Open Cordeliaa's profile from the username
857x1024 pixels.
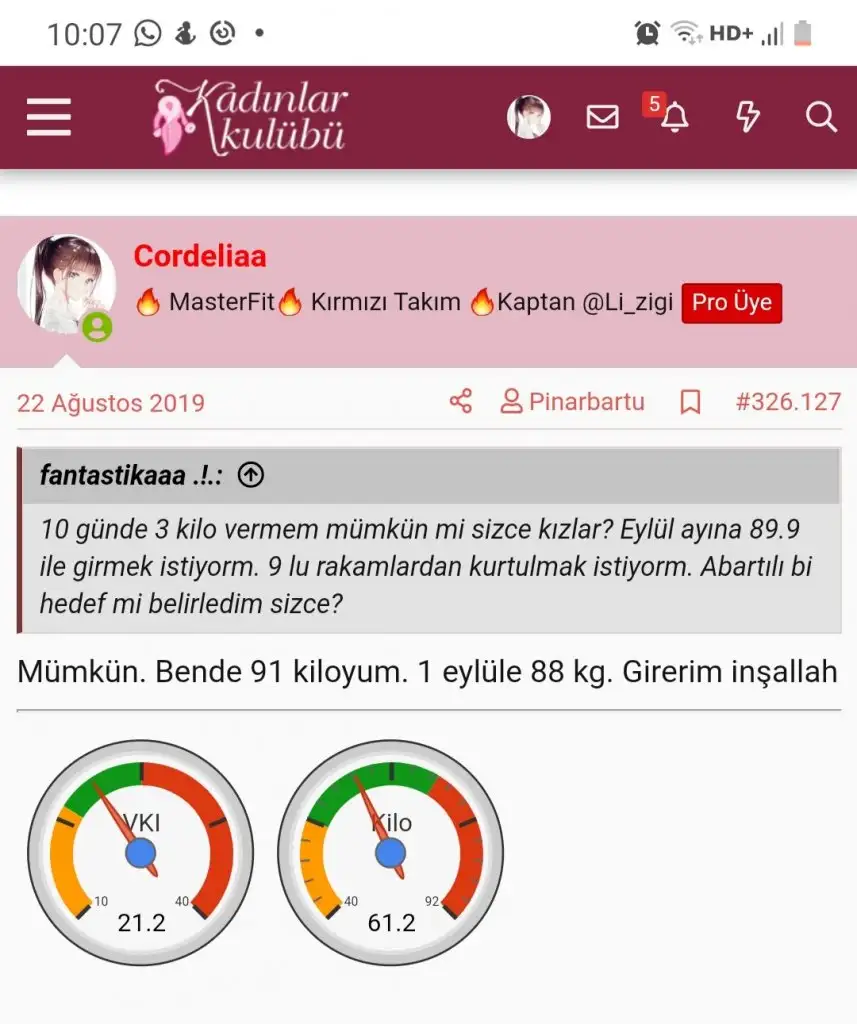(200, 256)
